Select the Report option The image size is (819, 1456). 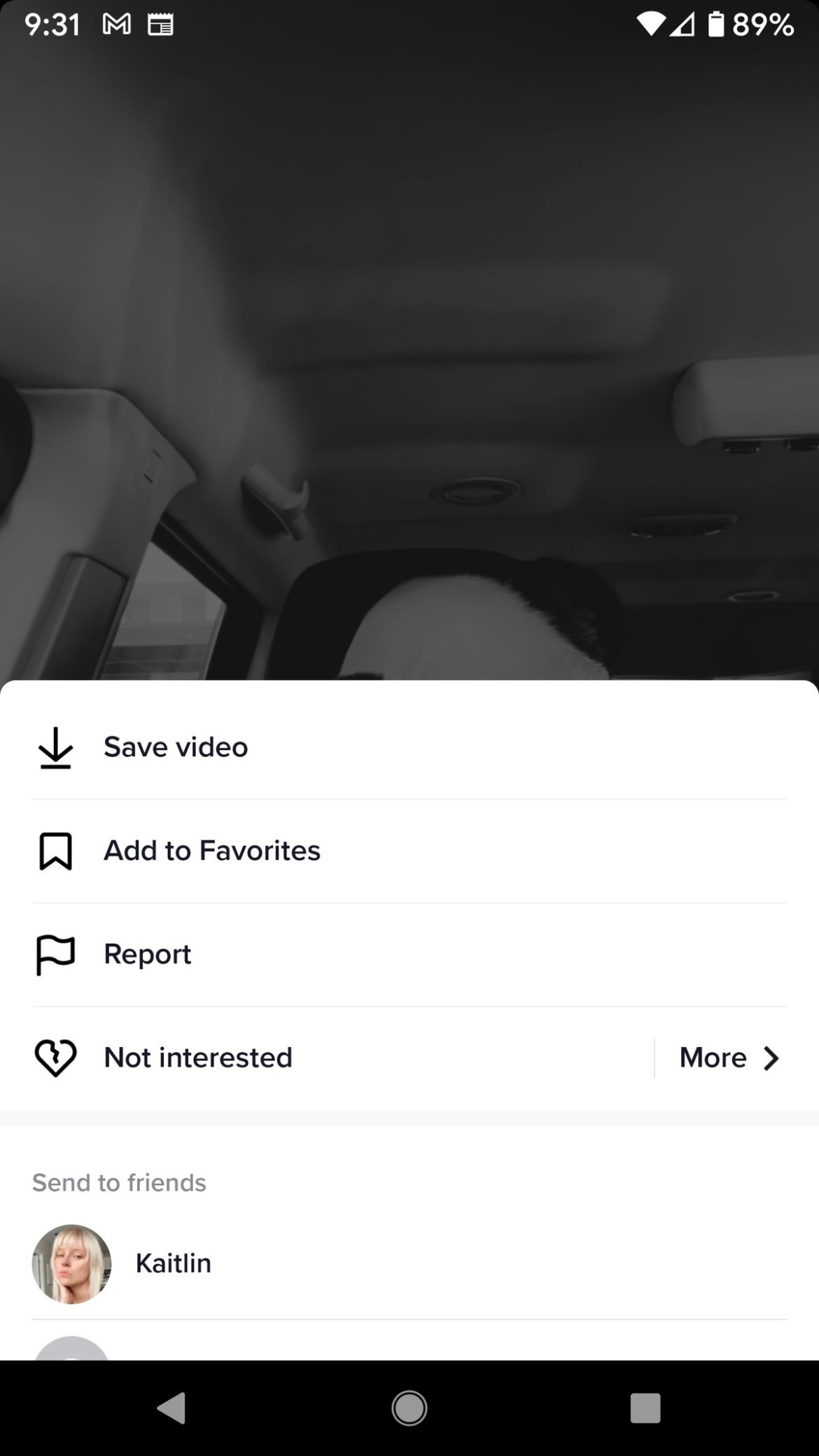pos(147,954)
